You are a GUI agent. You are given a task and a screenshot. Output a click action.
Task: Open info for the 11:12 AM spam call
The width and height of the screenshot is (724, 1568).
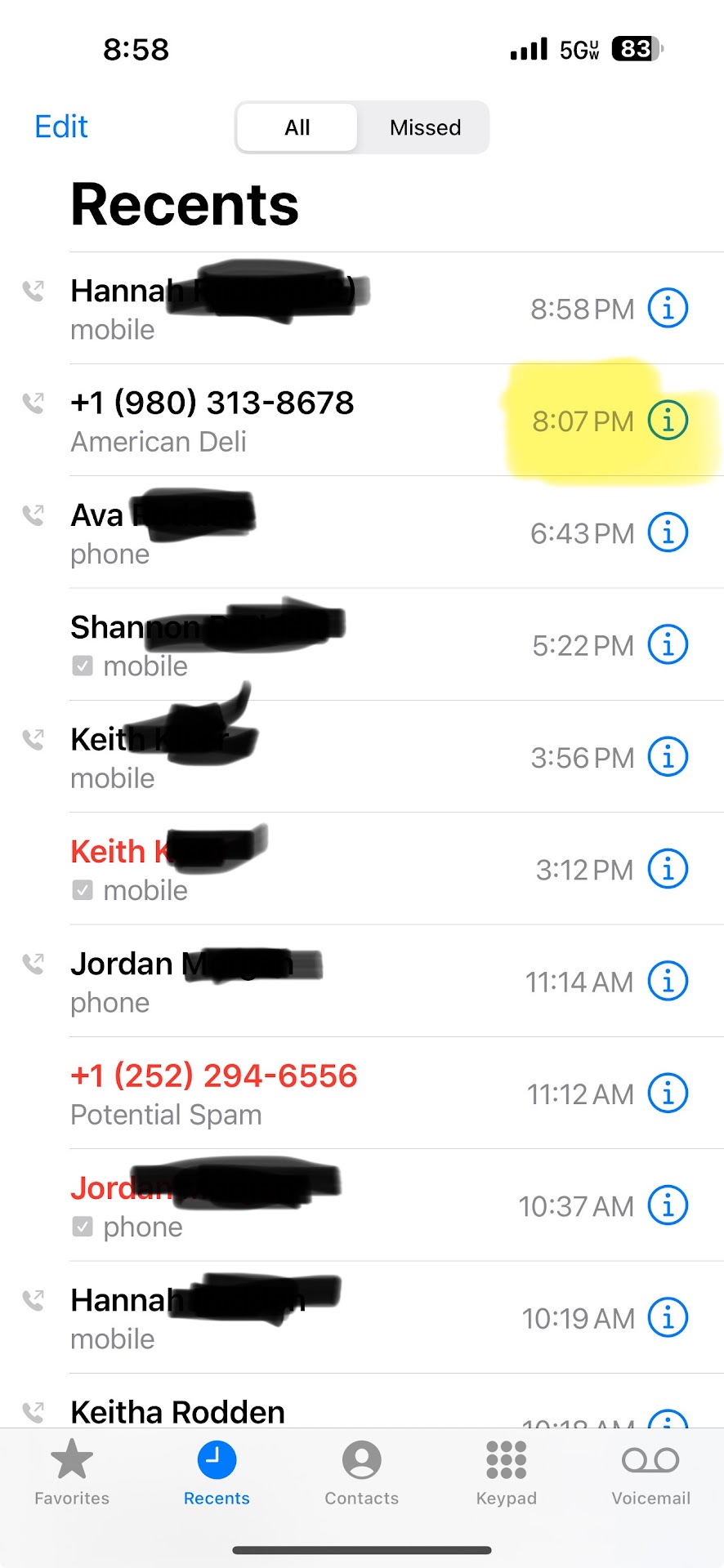[668, 1093]
